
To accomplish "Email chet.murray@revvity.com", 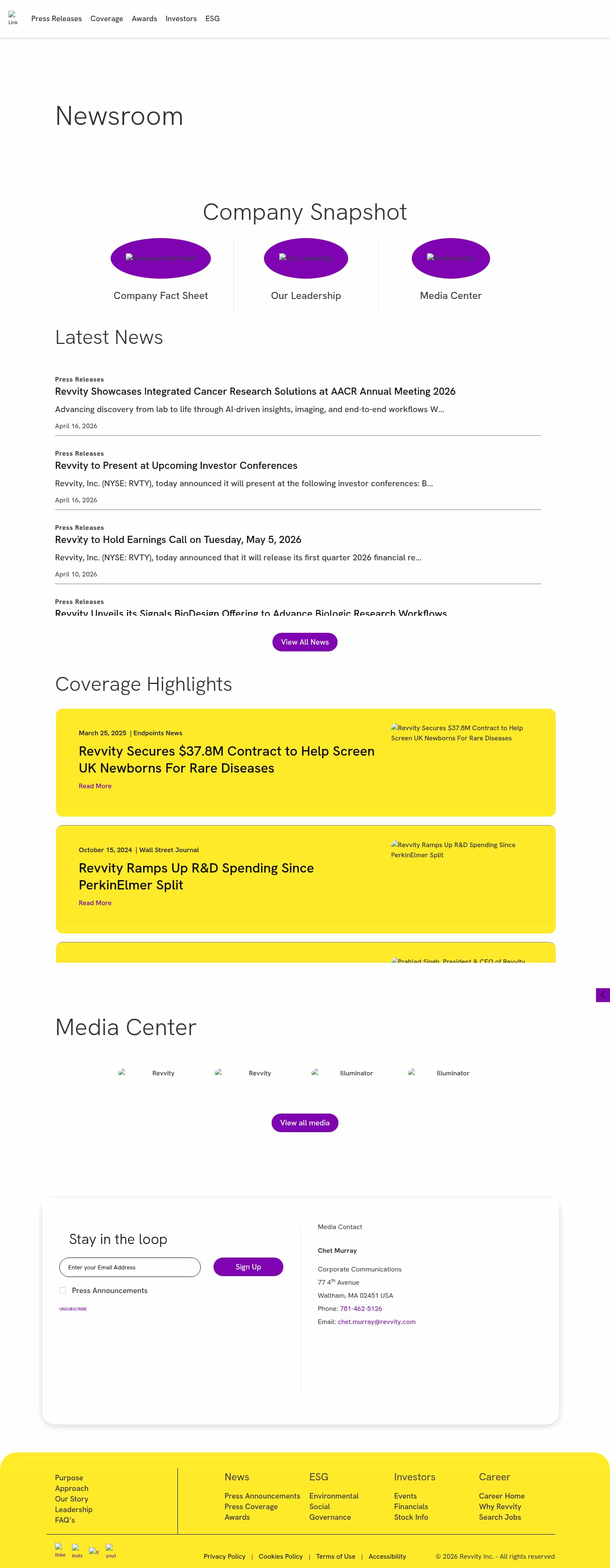I will [x=376, y=1321].
